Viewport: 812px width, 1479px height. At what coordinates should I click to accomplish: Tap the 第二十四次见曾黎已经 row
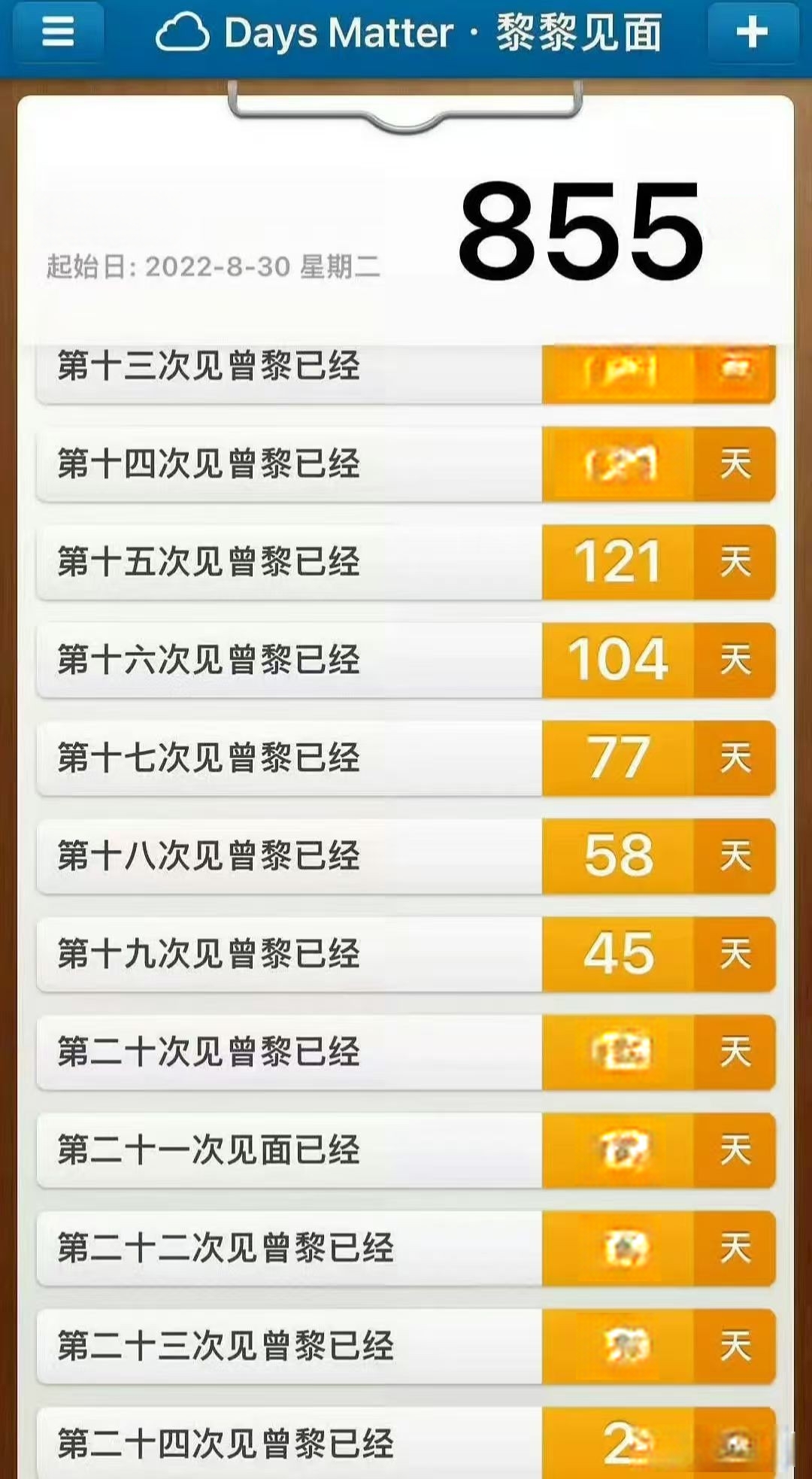tap(406, 1443)
